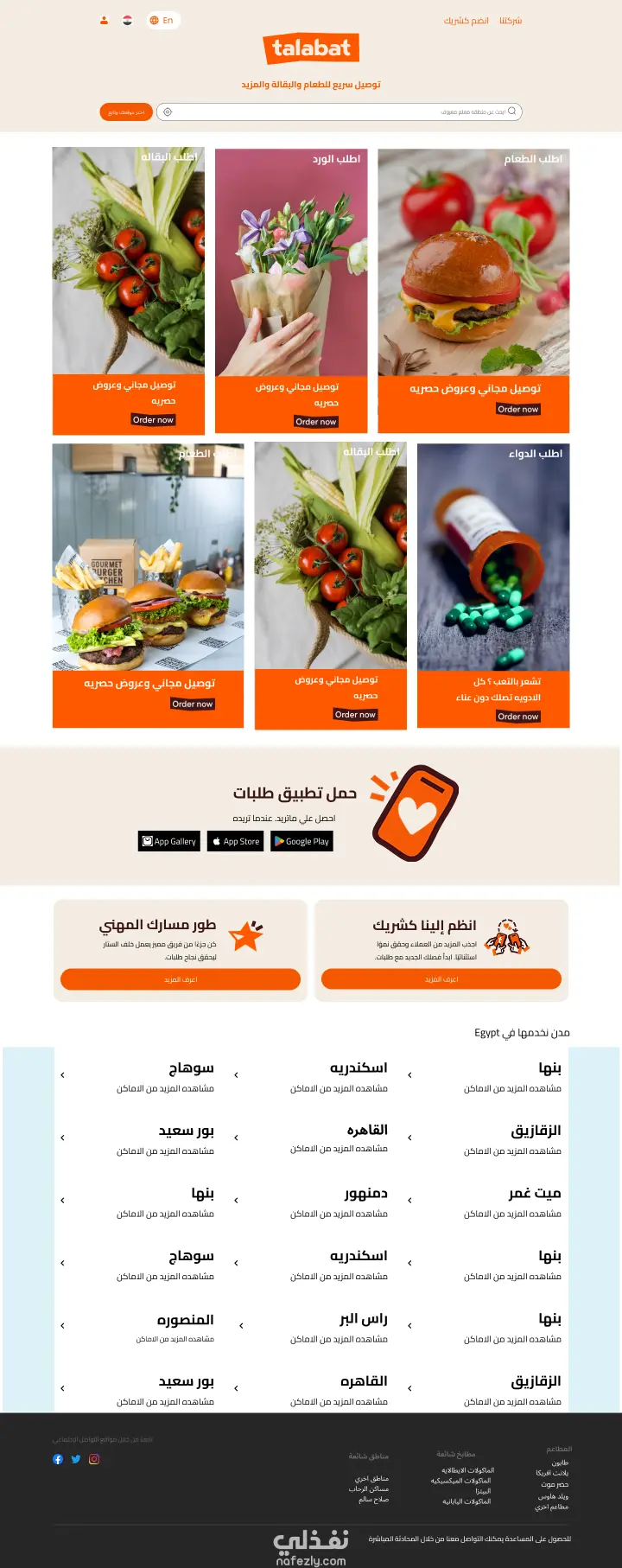The height and width of the screenshot is (1568, 622).
Task: Open the شركتنا header link
Action: pyautogui.click(x=511, y=21)
